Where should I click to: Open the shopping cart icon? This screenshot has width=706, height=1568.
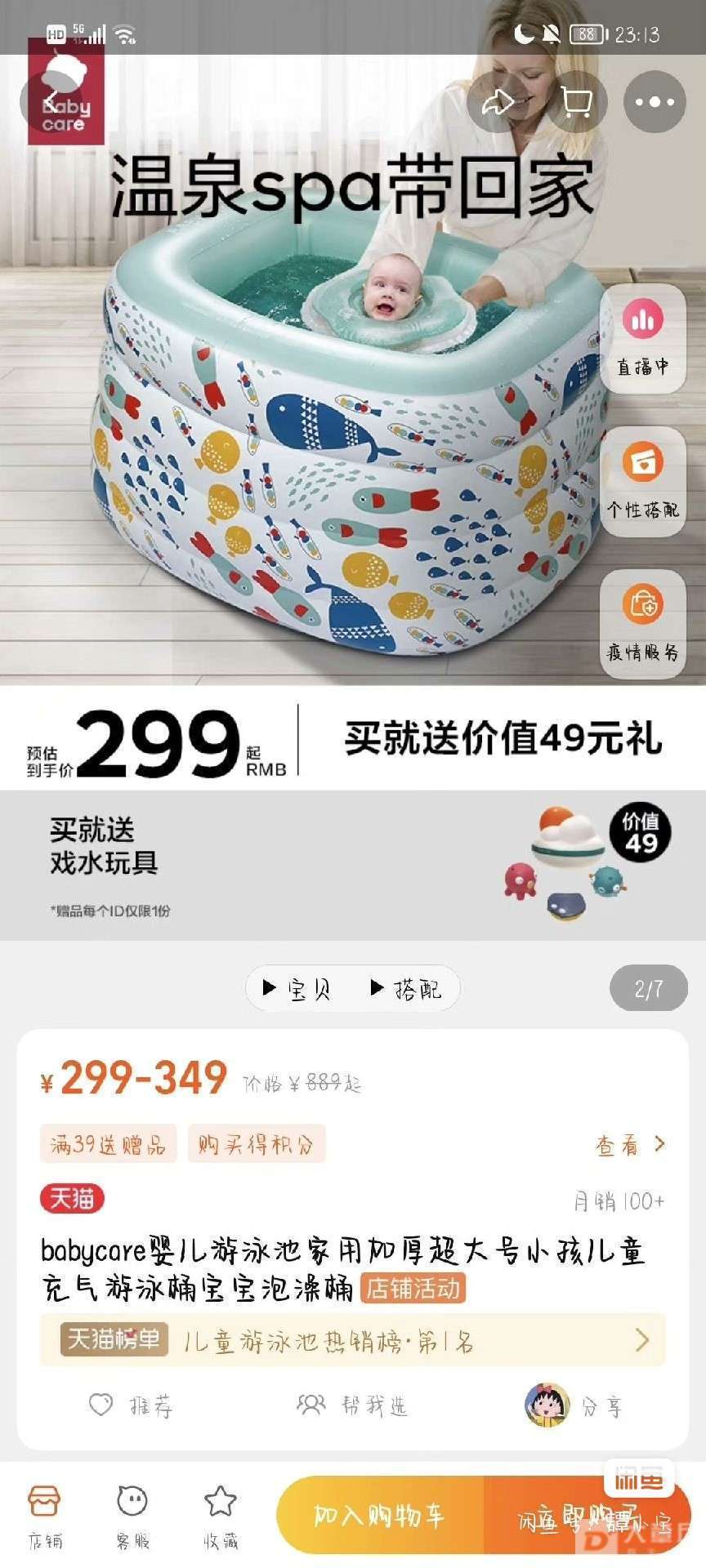coord(577,103)
